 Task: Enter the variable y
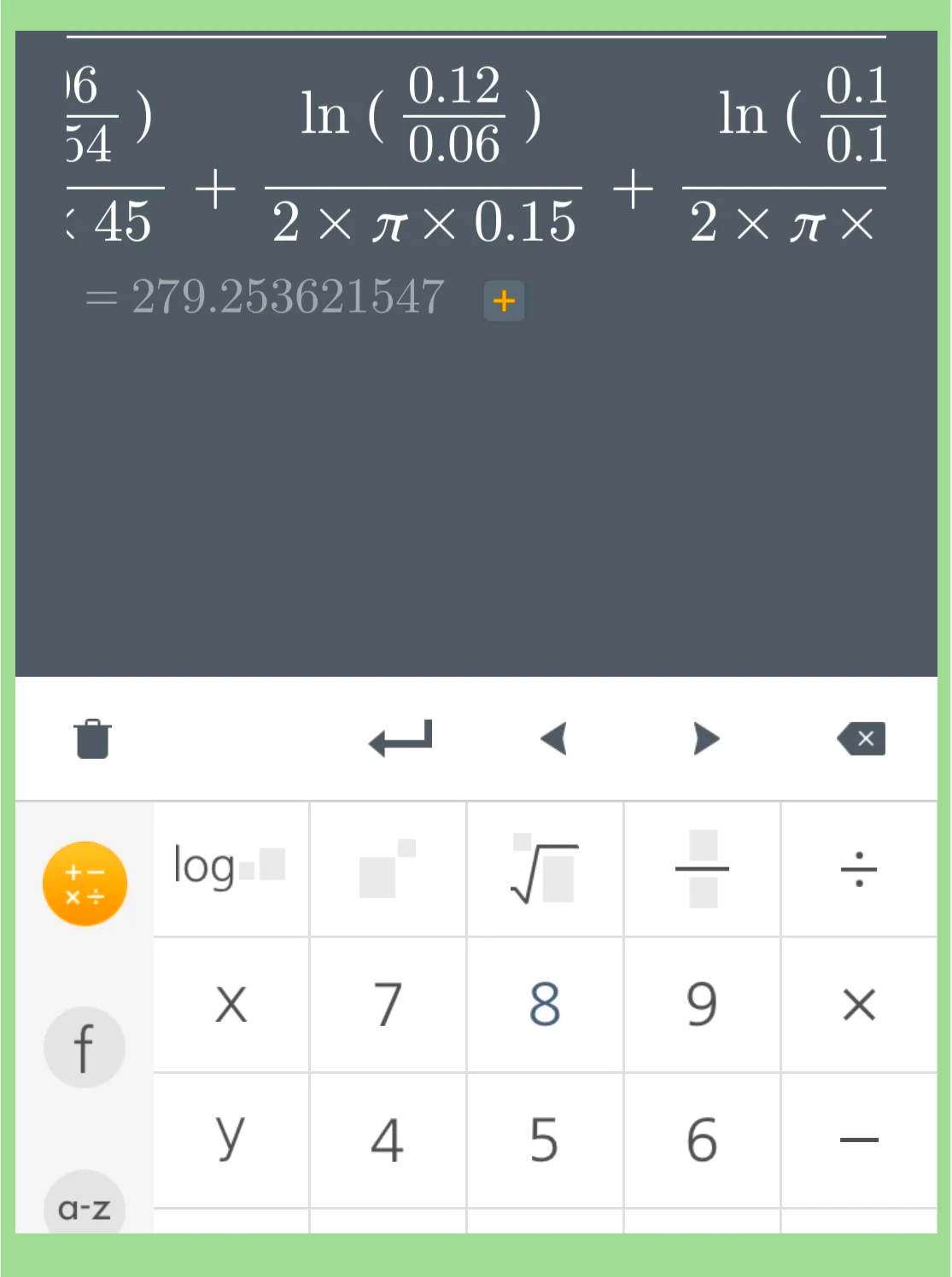pos(231,1139)
